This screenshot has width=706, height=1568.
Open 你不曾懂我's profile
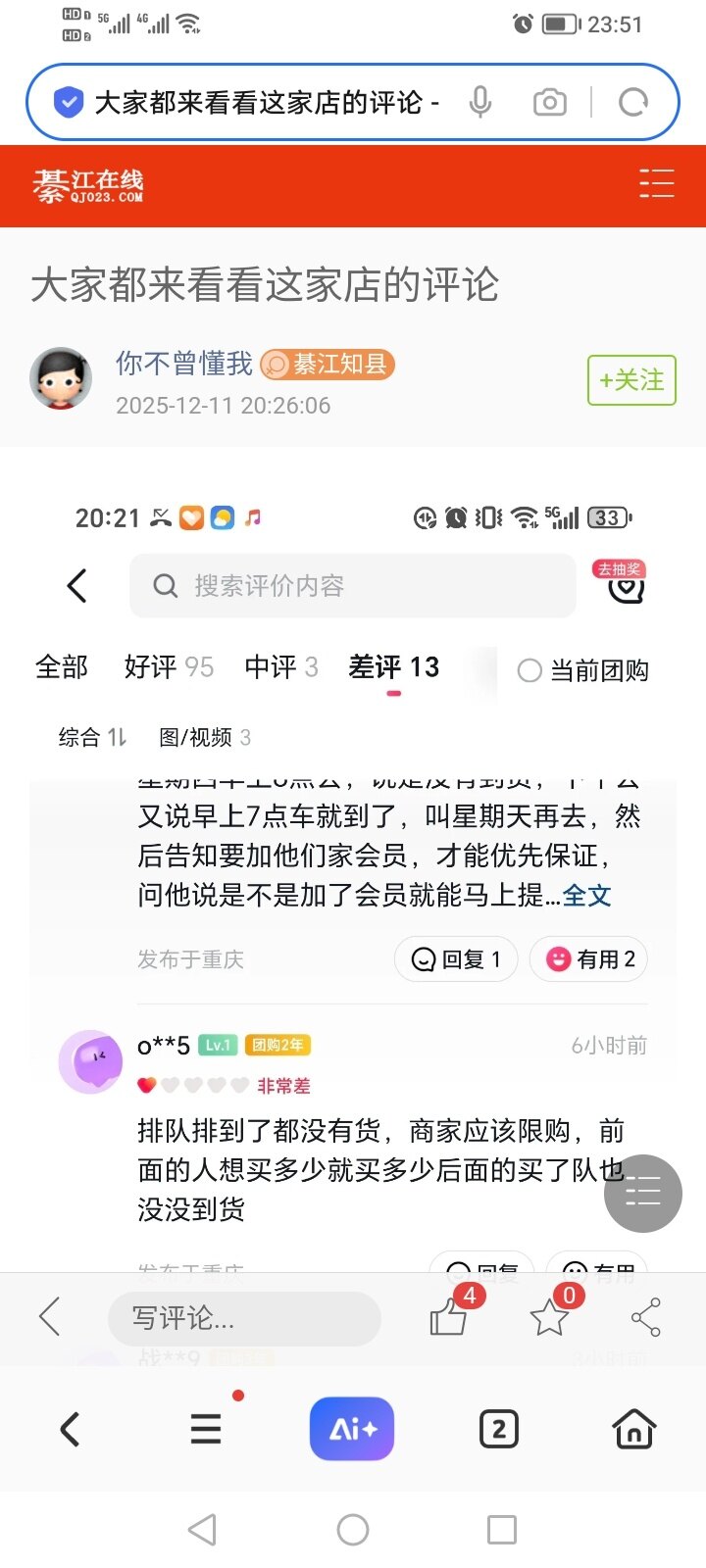coord(183,364)
